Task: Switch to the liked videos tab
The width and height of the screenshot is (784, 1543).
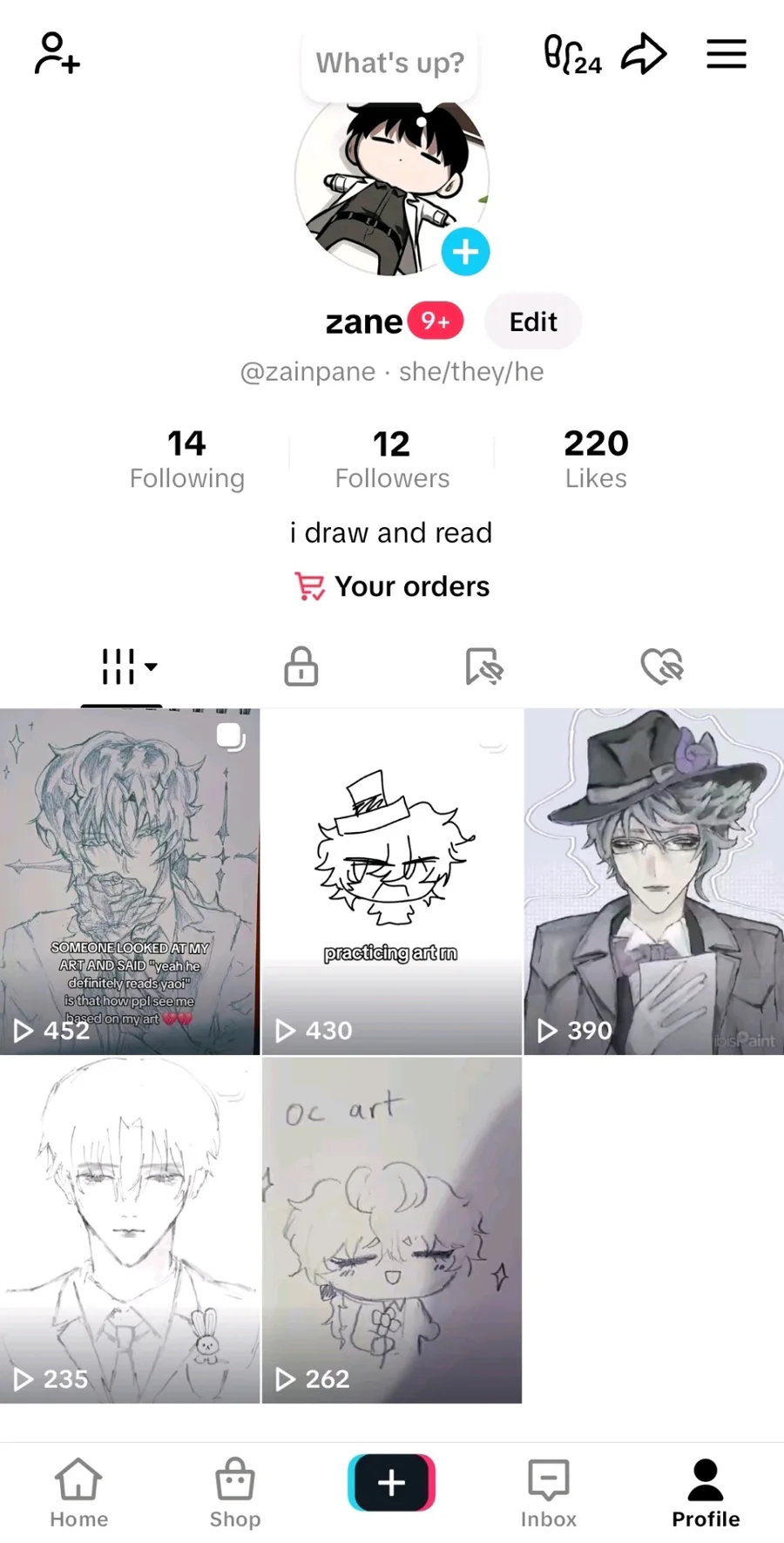Action: pos(662,667)
